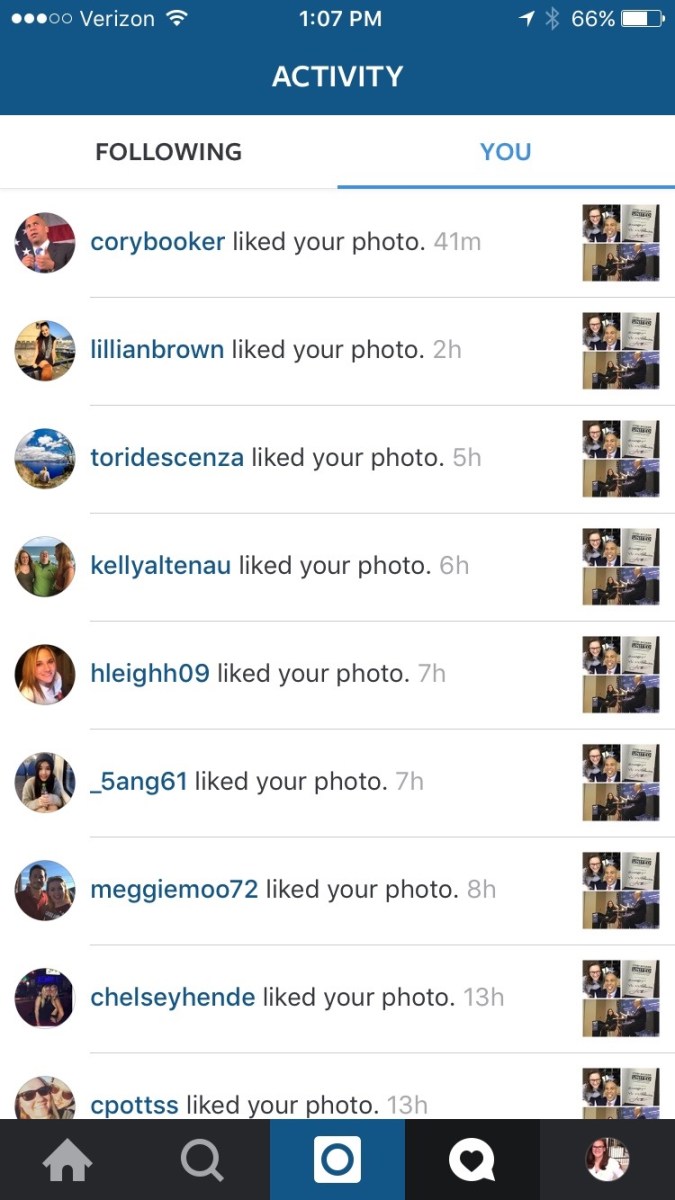
Task: Open the hleighh09 username link
Action: 150,674
